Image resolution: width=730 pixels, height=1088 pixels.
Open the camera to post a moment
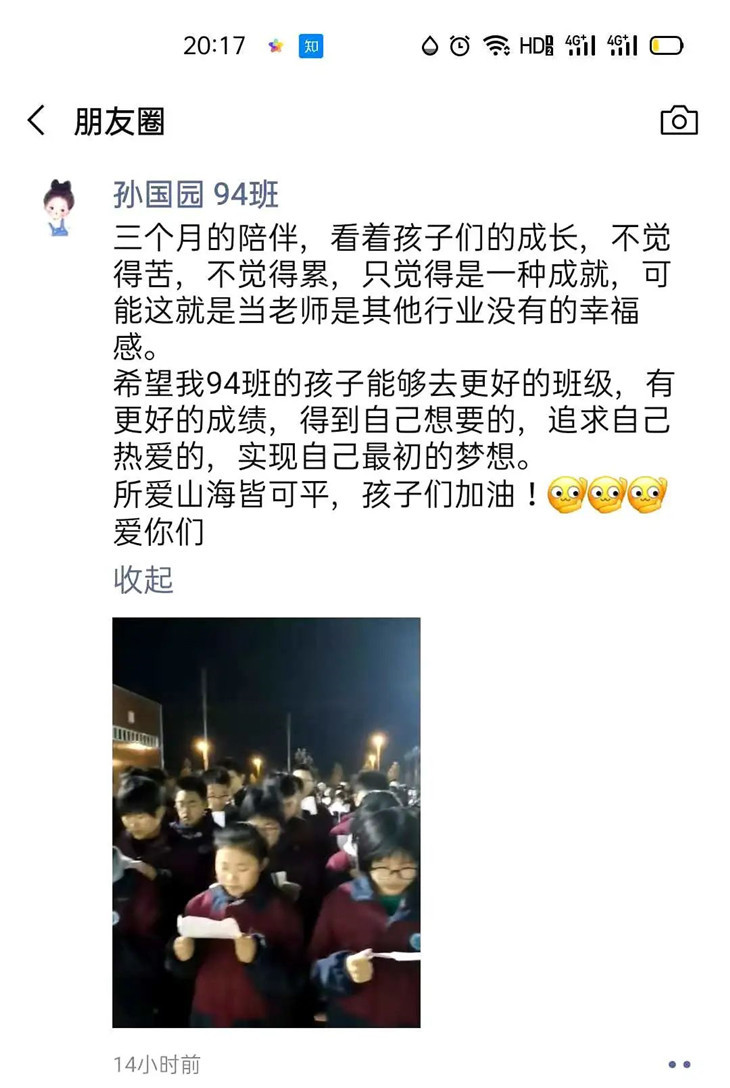pos(679,121)
